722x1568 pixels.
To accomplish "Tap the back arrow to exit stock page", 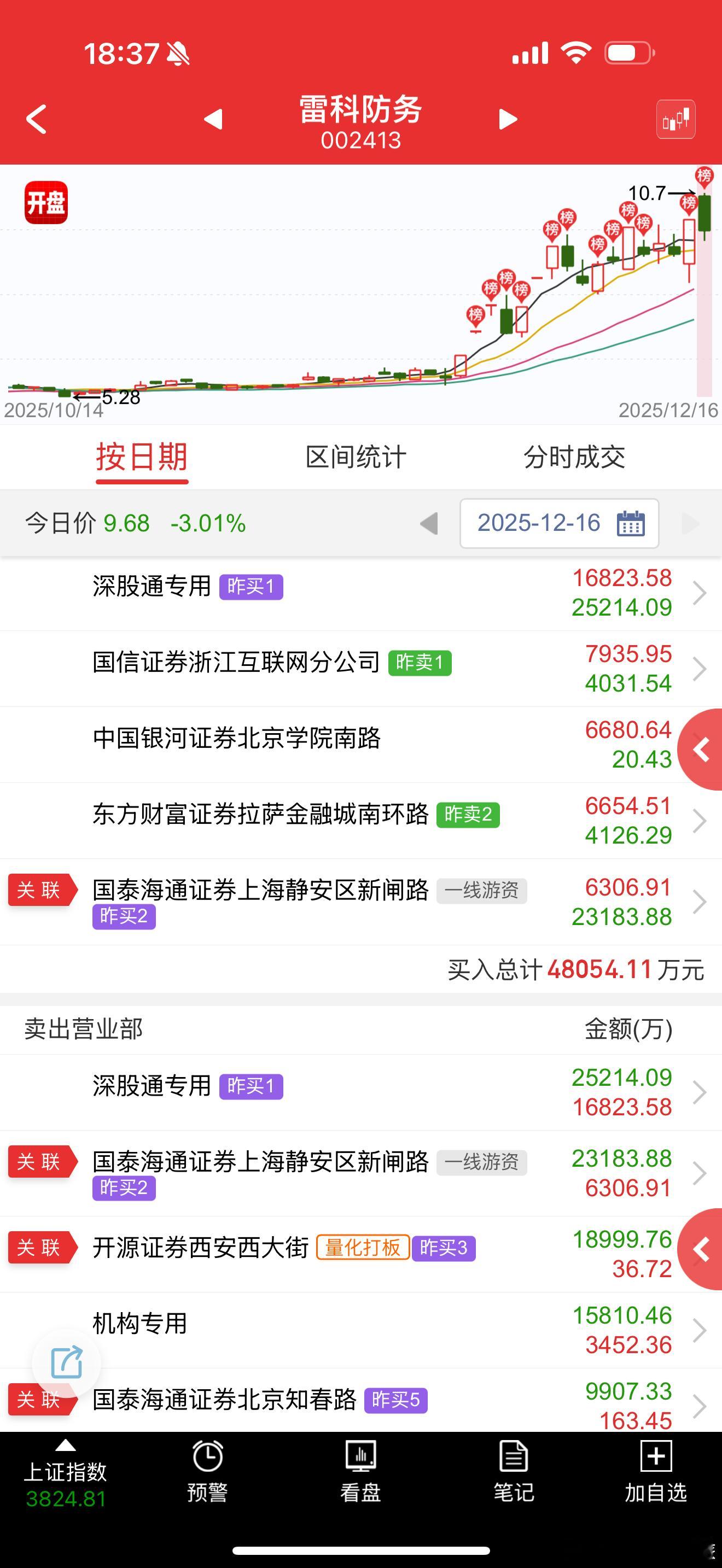I will (37, 118).
